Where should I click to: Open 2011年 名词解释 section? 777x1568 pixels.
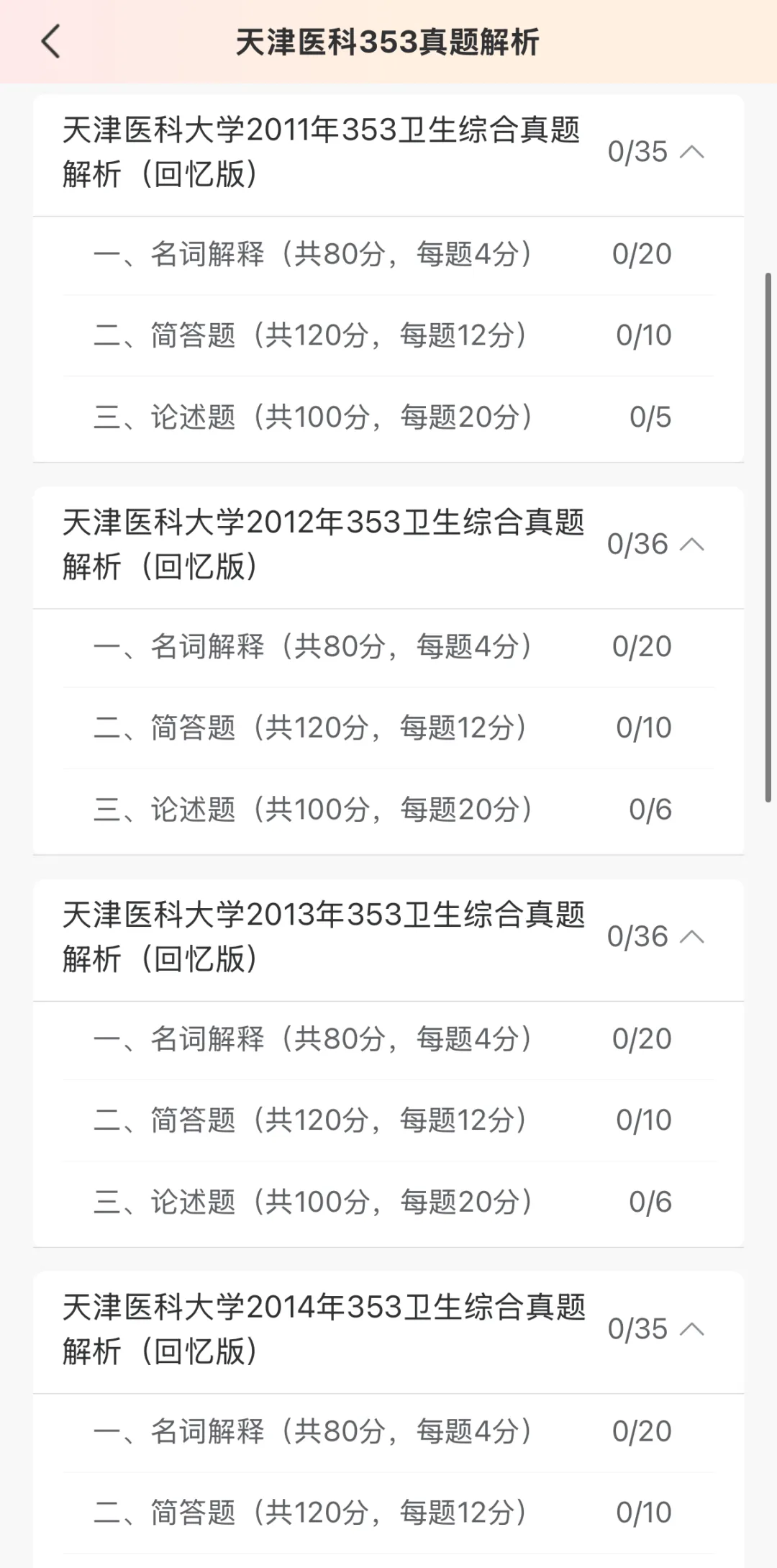point(388,255)
